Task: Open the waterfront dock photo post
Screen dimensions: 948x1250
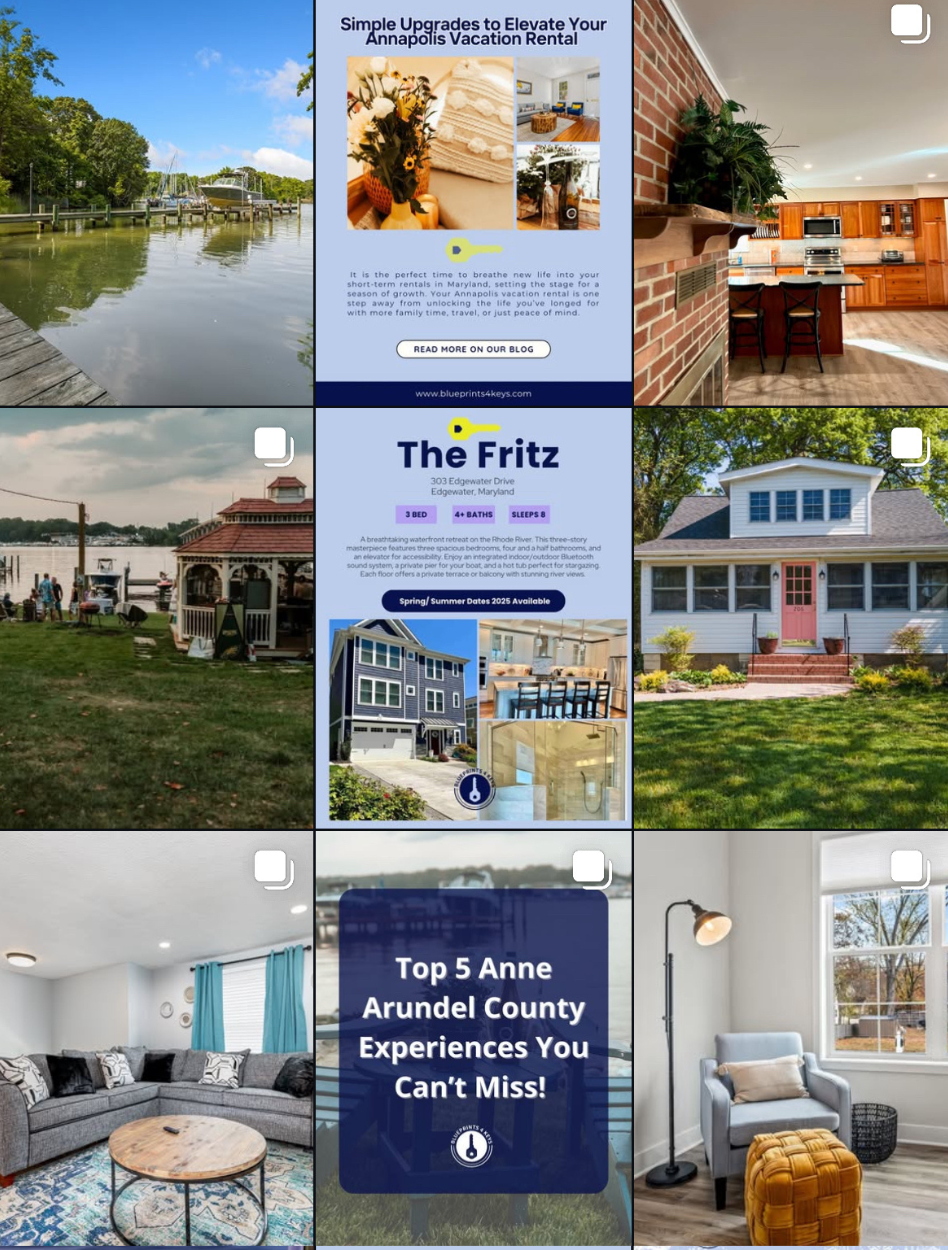Action: 156,202
